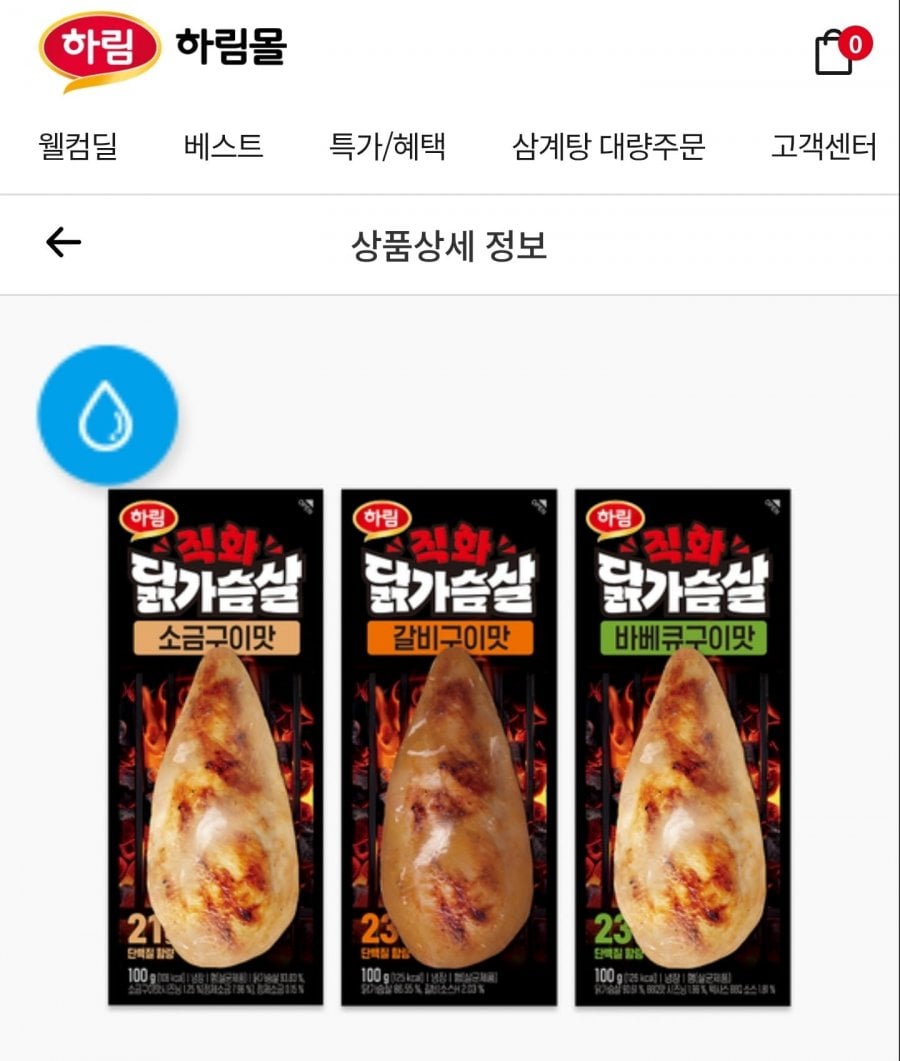Open the 하림몰 home logo
Screen dimensions: 900x1061
pos(162,49)
